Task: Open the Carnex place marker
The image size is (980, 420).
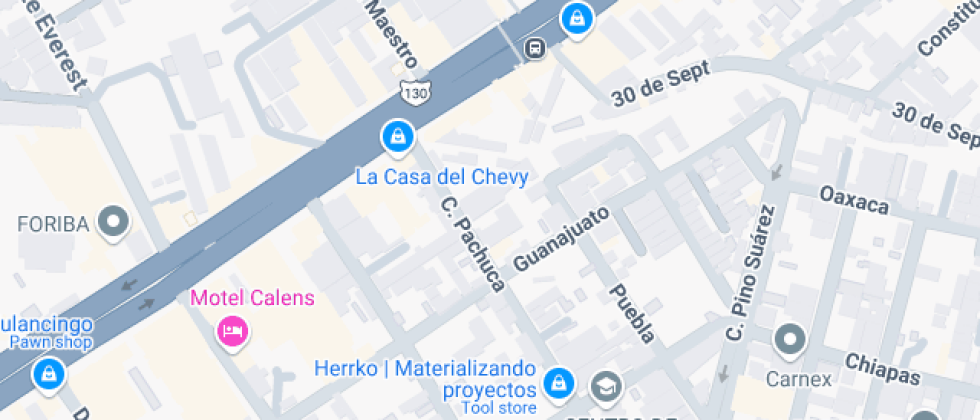Action: (790, 340)
